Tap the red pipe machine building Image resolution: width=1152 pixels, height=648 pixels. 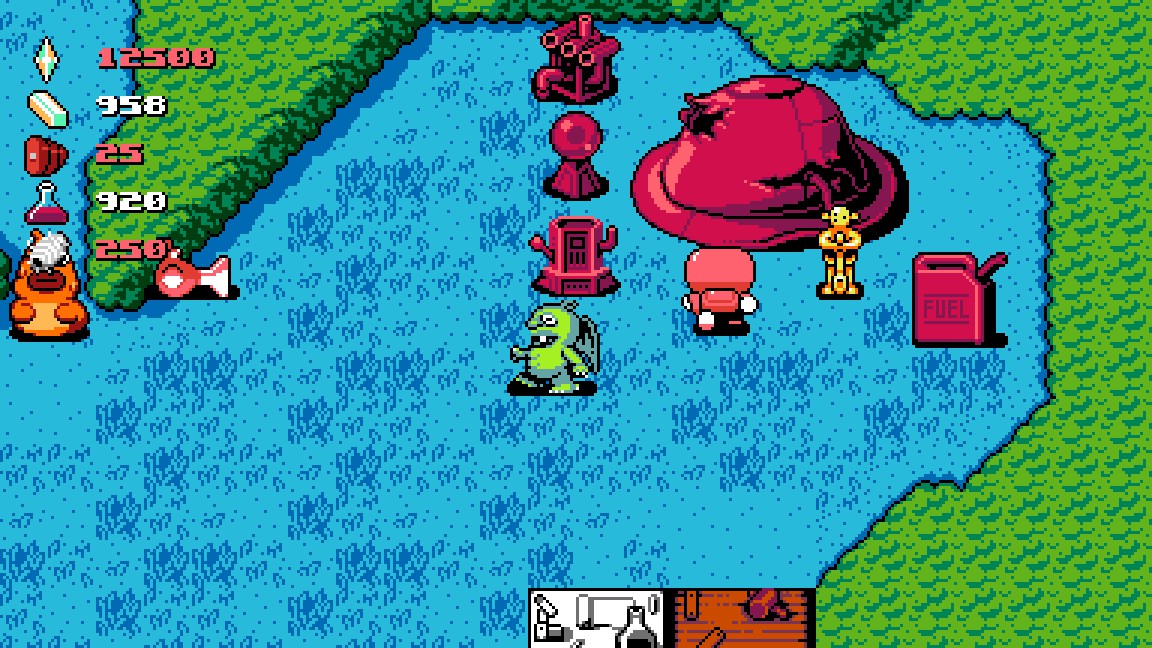click(x=574, y=60)
